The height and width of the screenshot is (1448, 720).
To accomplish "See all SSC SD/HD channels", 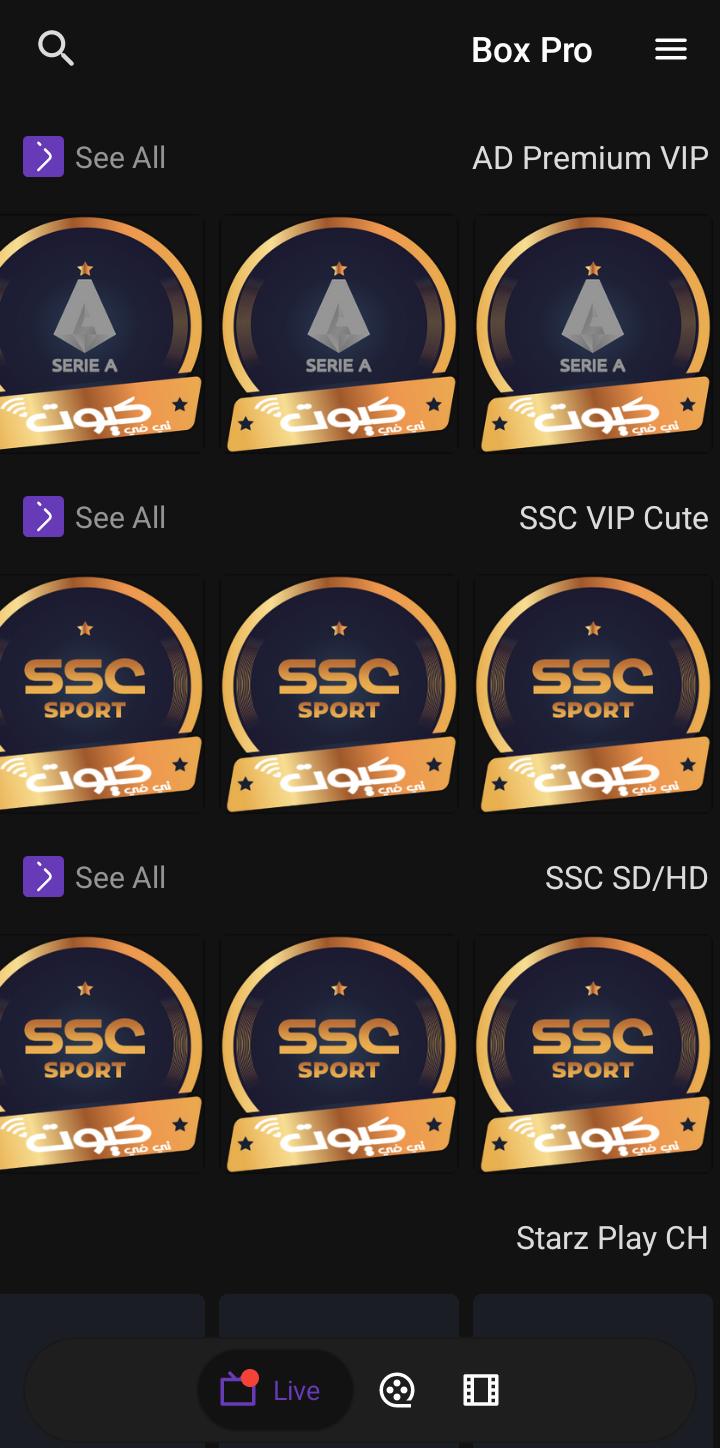I will coord(96,877).
